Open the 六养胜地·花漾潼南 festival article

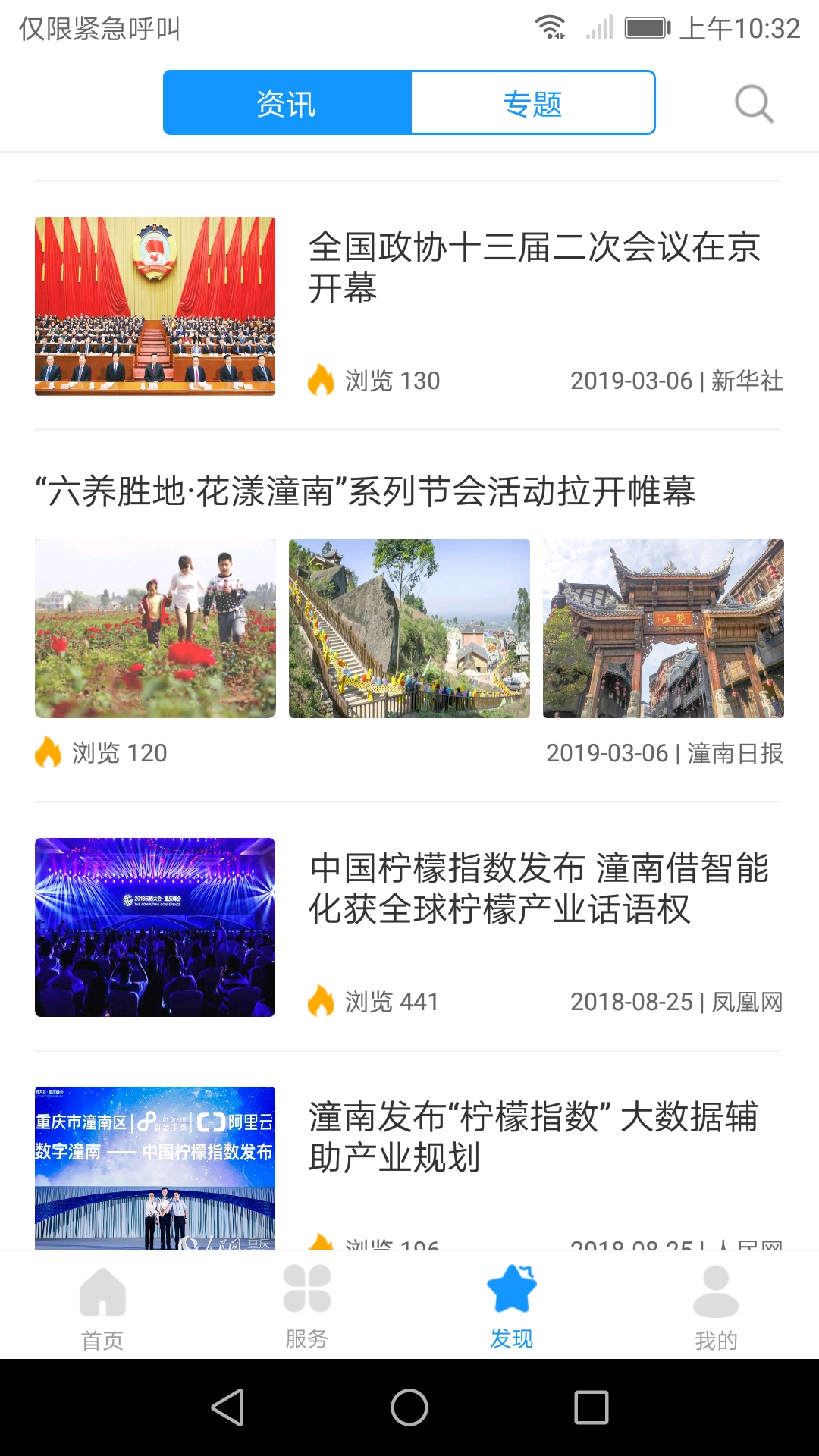(x=365, y=491)
